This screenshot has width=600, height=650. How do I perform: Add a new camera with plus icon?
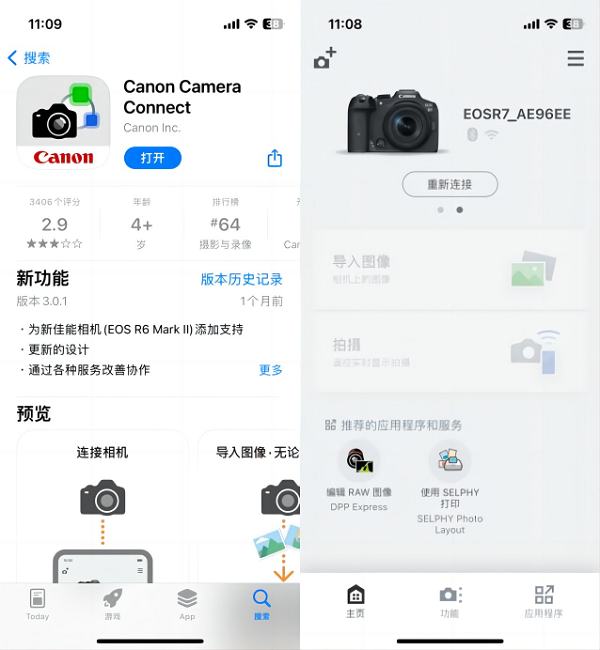tap(325, 59)
